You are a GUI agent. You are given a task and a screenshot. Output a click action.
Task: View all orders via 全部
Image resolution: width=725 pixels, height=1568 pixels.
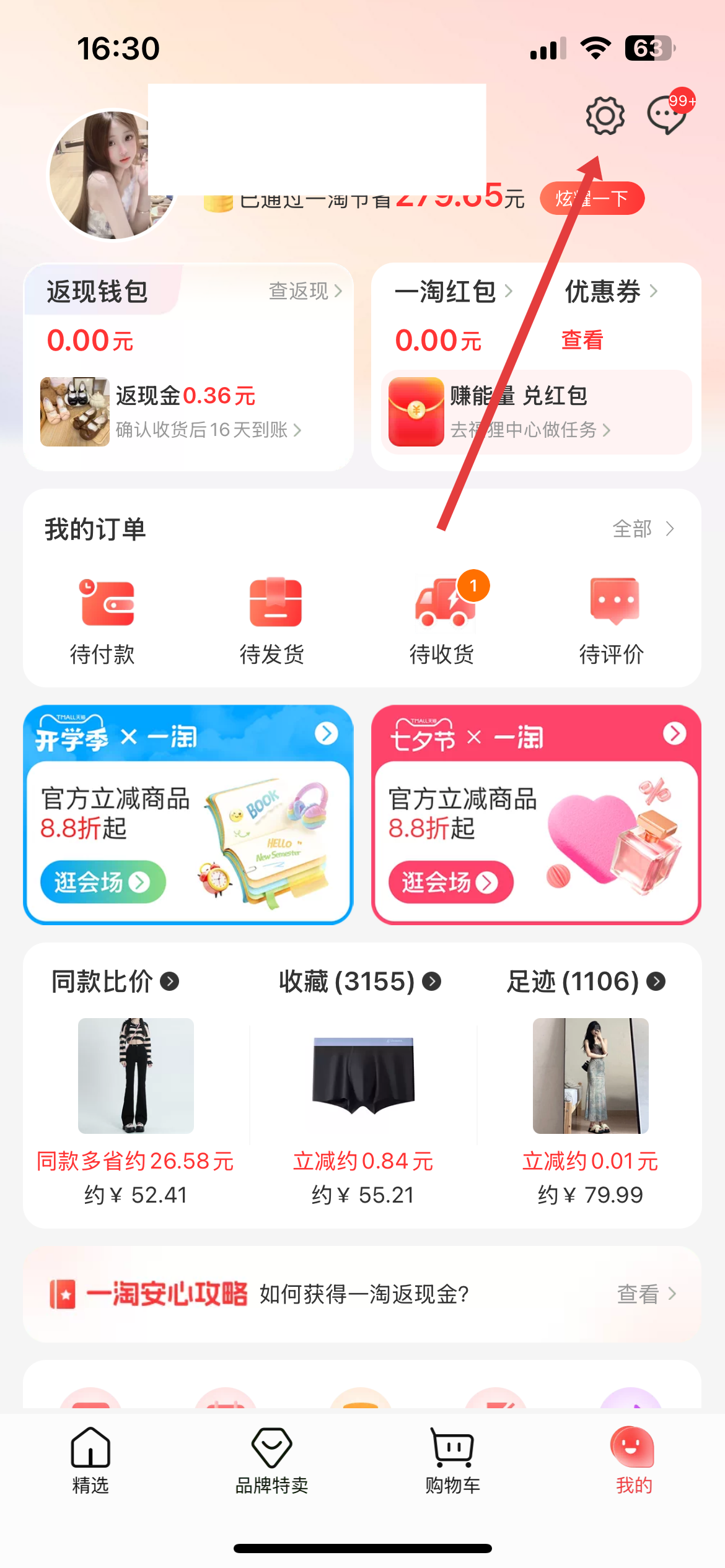point(643,529)
